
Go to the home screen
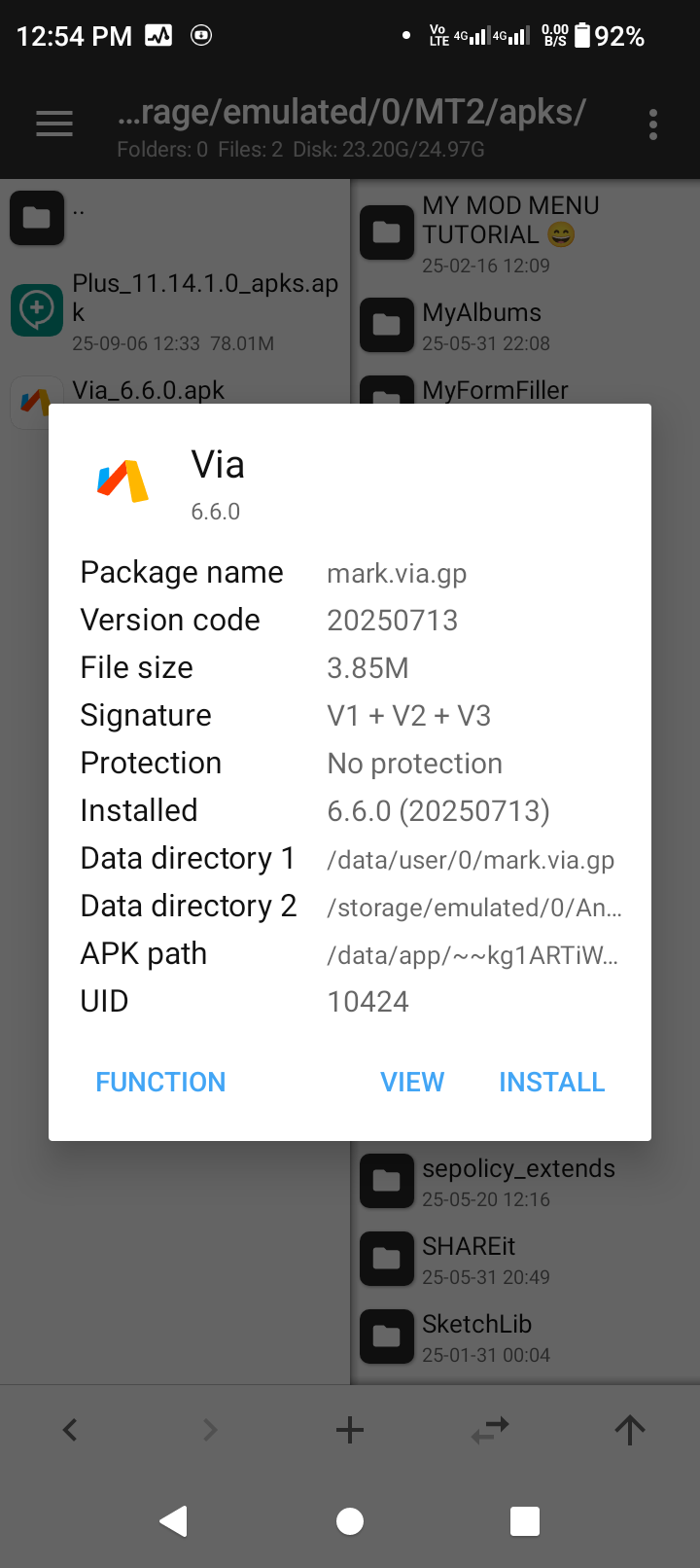click(x=350, y=1520)
